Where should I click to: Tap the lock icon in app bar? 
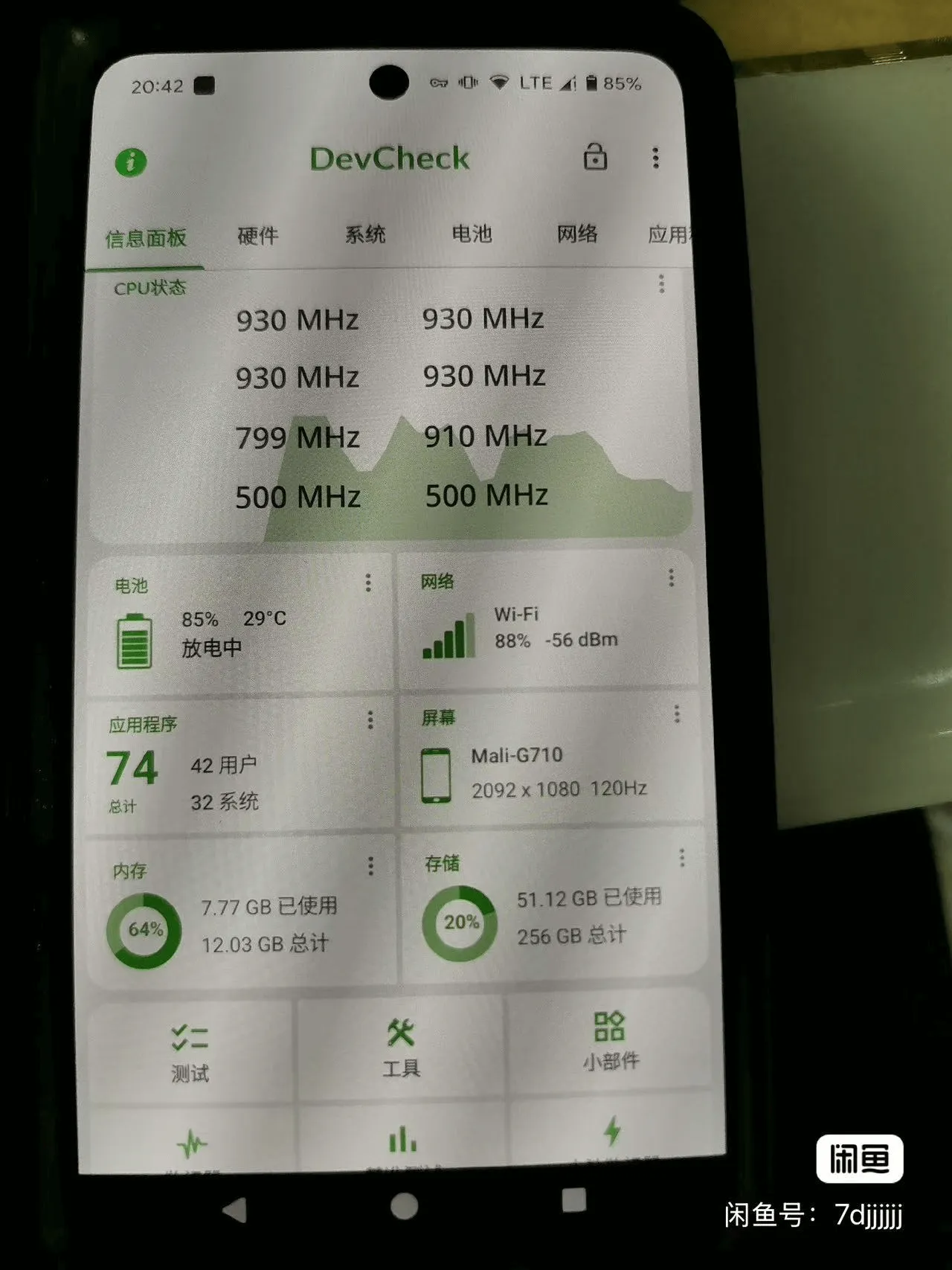594,157
